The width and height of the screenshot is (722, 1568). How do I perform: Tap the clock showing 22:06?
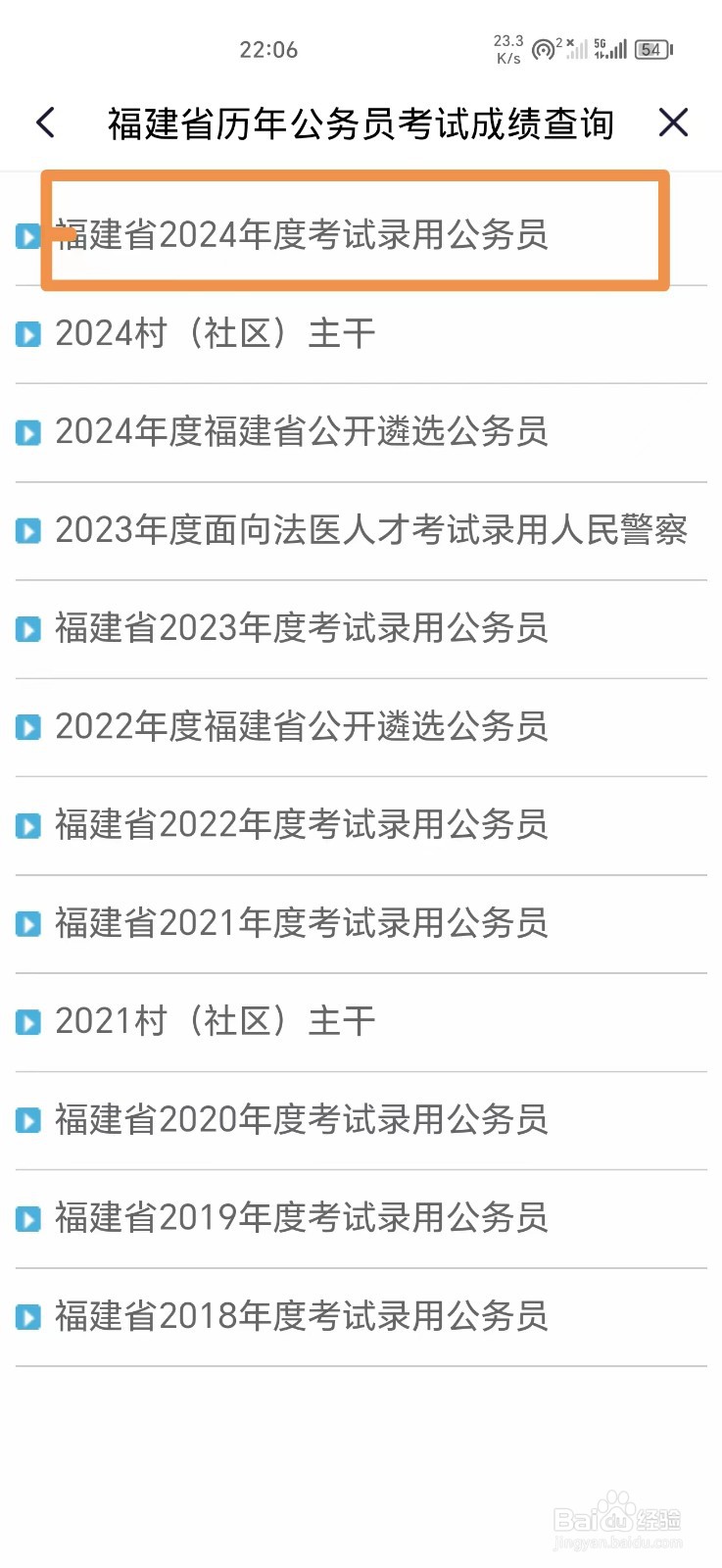267,49
